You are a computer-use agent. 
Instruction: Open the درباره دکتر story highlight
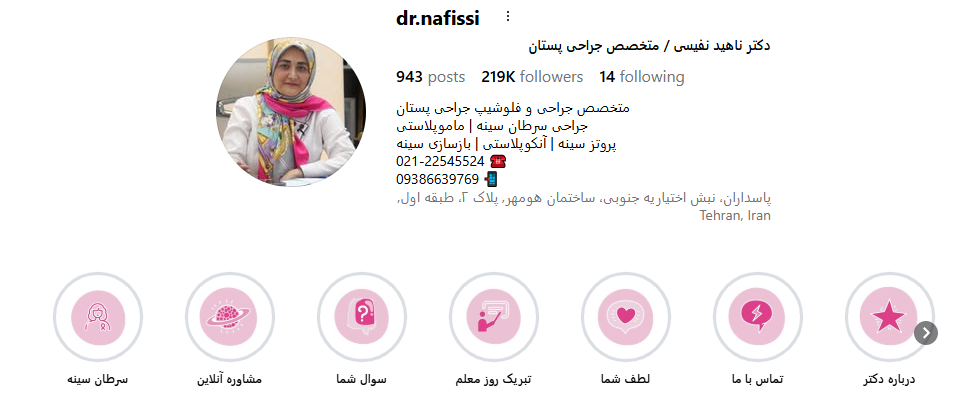pos(889,317)
